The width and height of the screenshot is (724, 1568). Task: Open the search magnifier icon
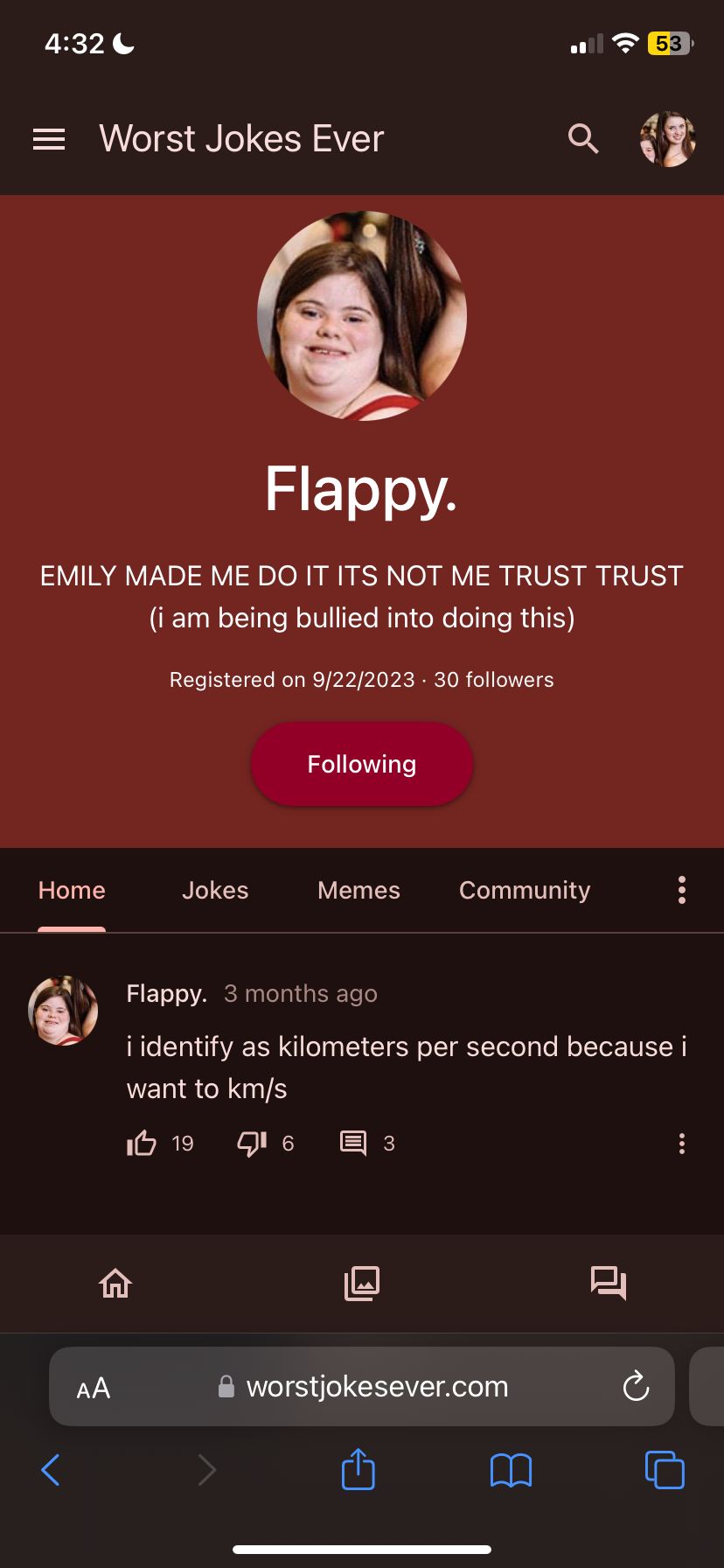tap(583, 139)
